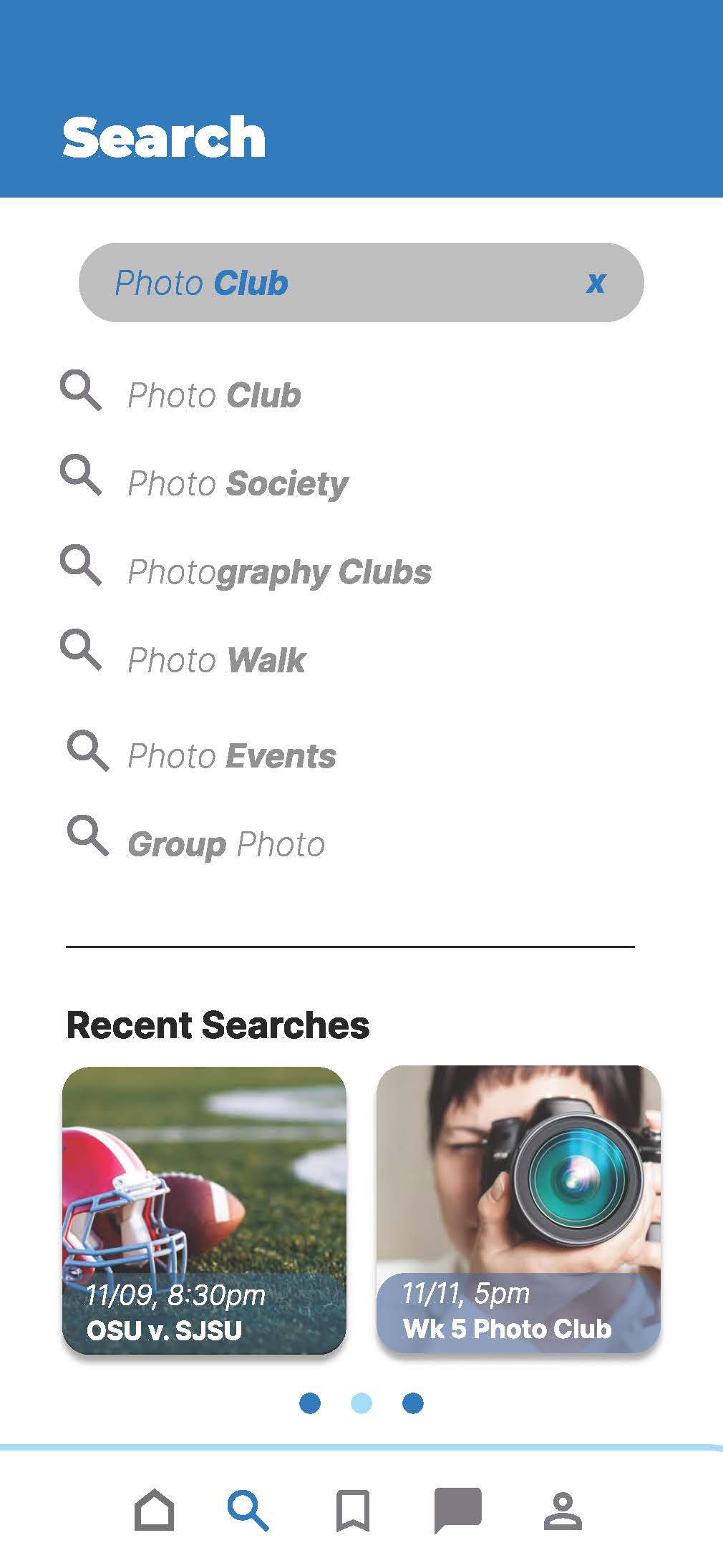Switch to the Search tab
This screenshot has width=723, height=1568.
click(248, 1510)
